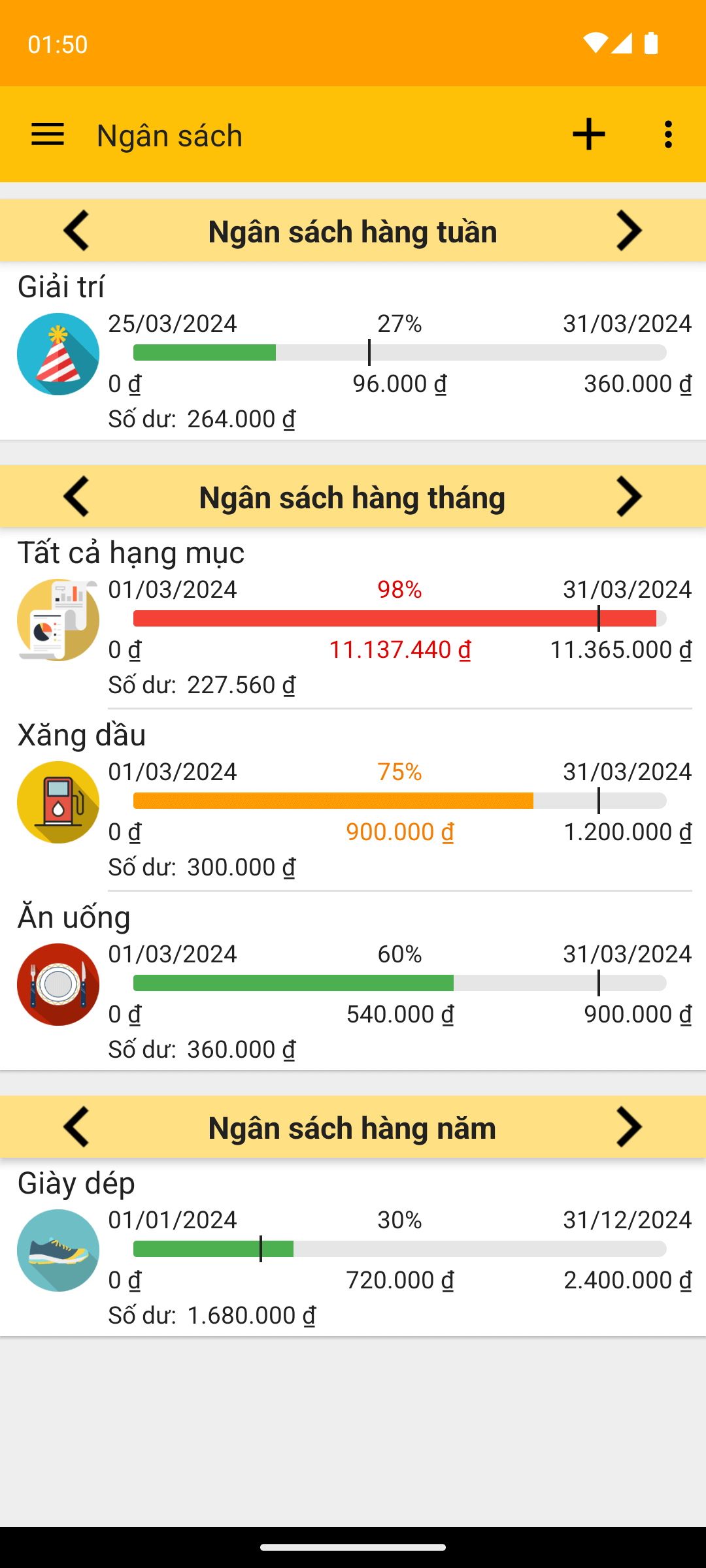Open the Tất cả hạng mục budget
The height and width of the screenshot is (1568, 706).
(353, 617)
